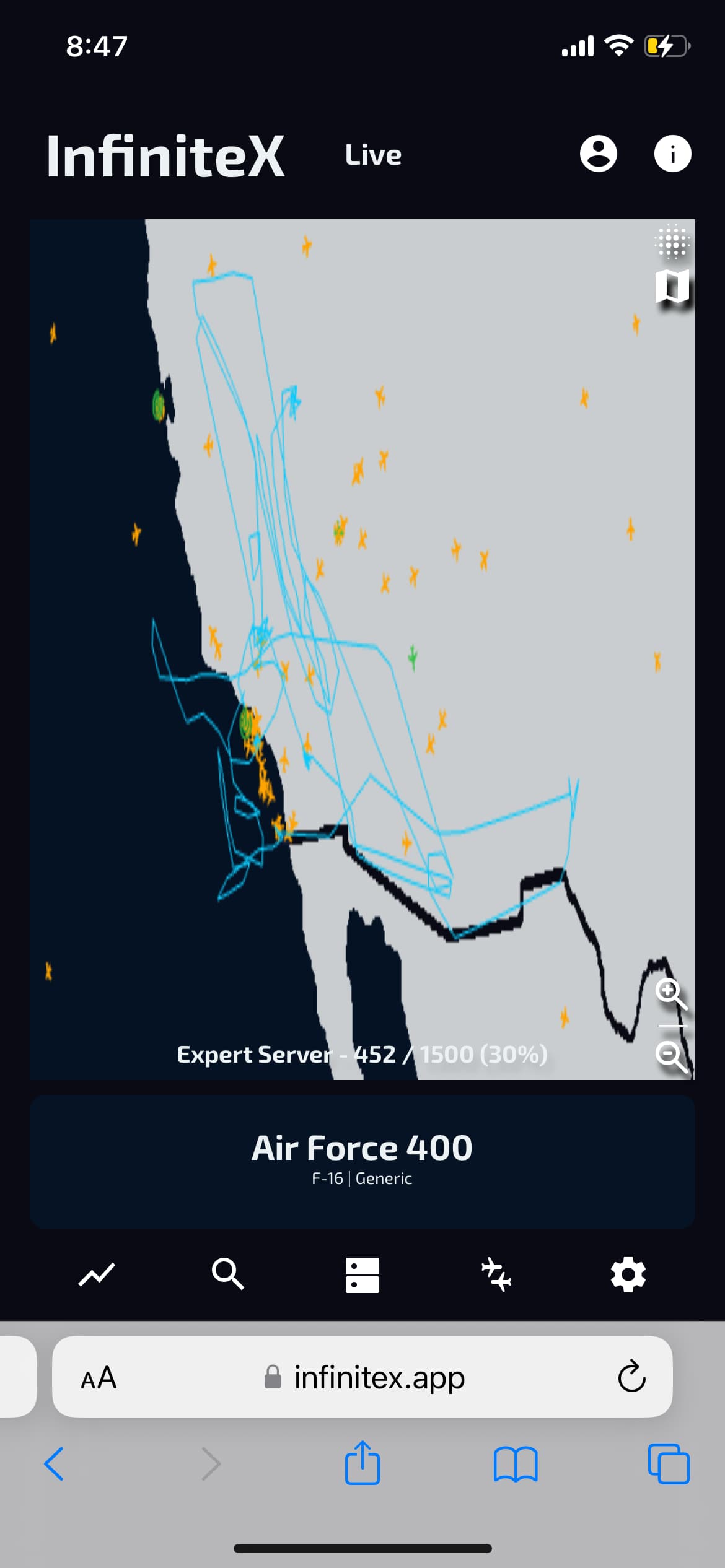Go back in Safari
The height and width of the screenshot is (1568, 725).
54,1464
